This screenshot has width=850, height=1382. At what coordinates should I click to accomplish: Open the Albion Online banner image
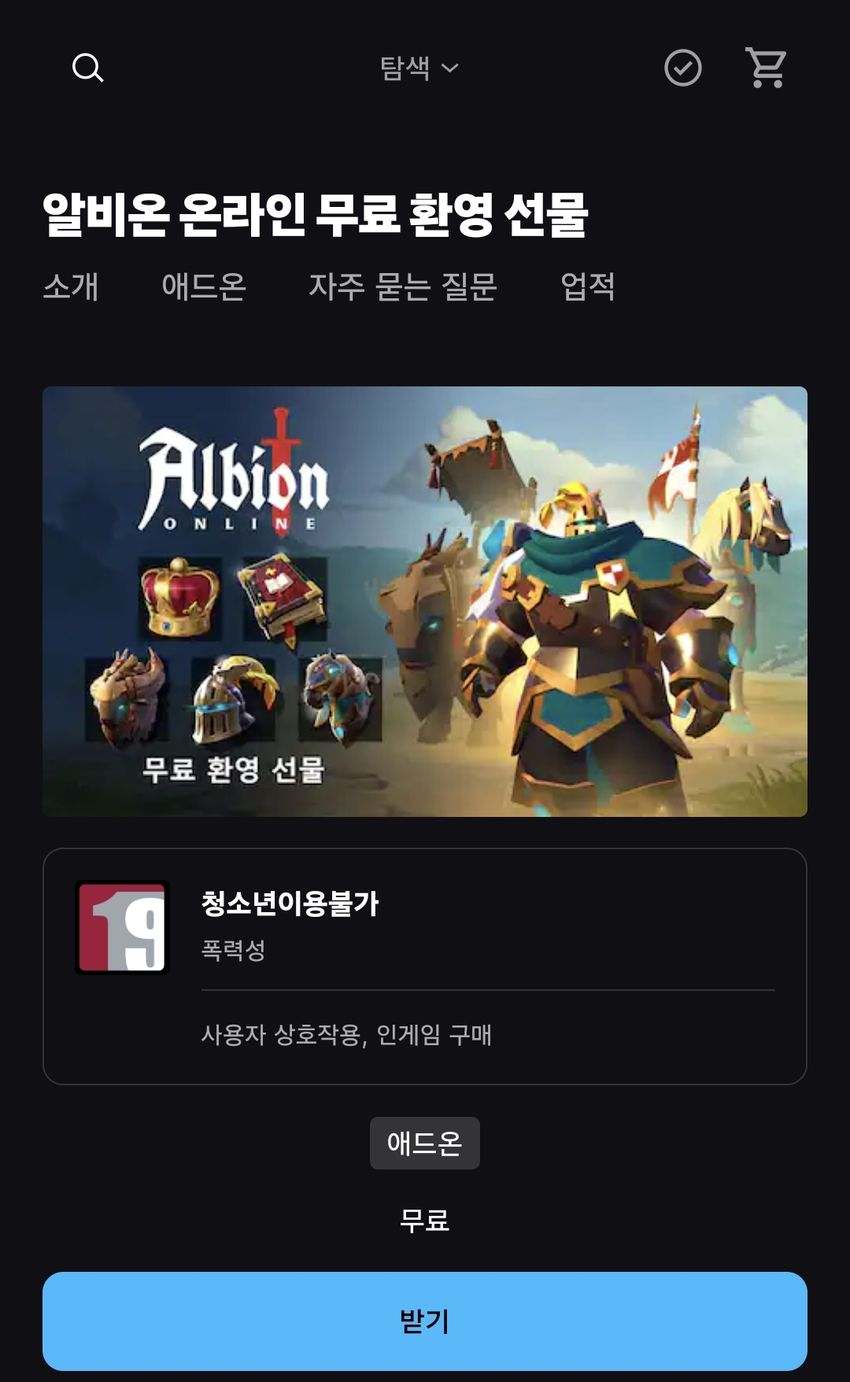(x=425, y=601)
